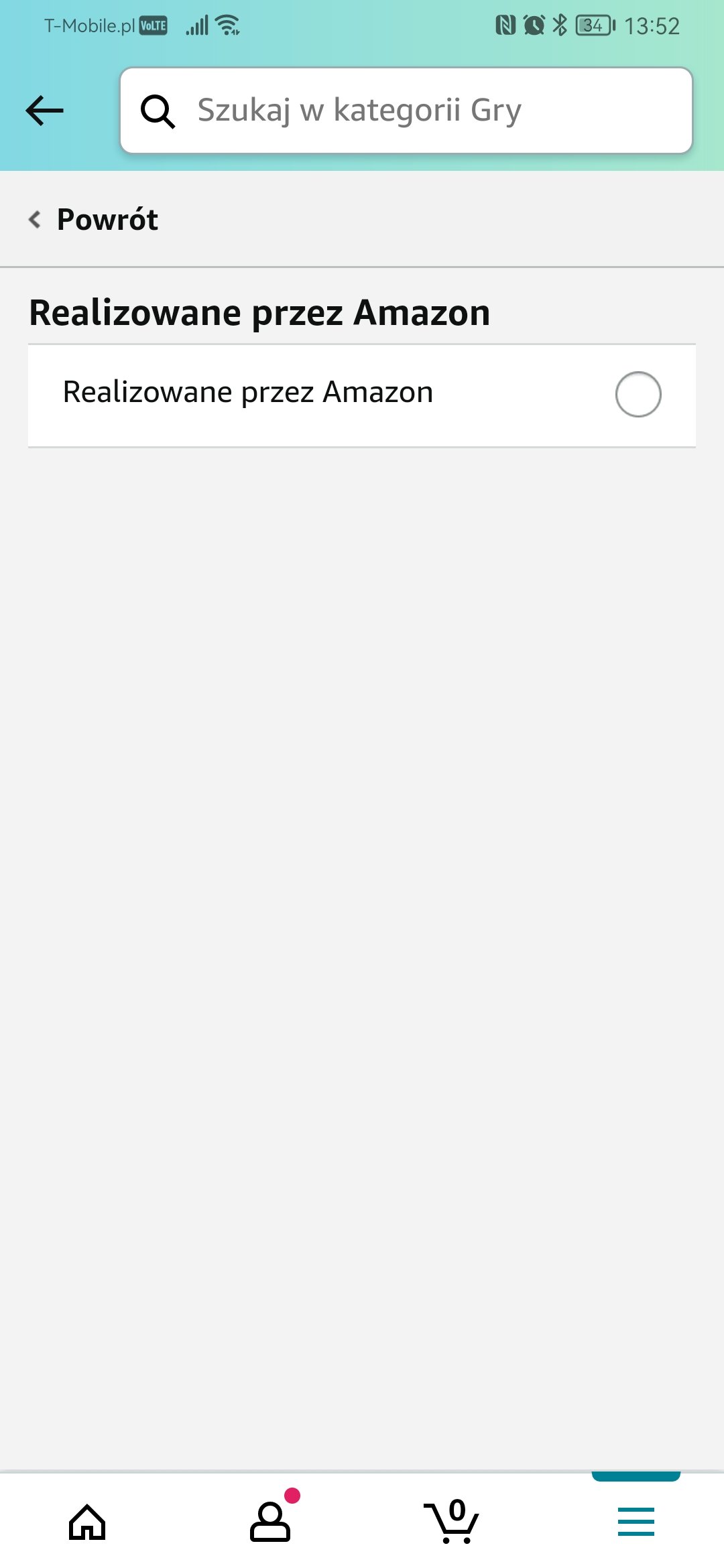Tap the back arrow beside the search box
The image size is (724, 1568).
click(44, 111)
